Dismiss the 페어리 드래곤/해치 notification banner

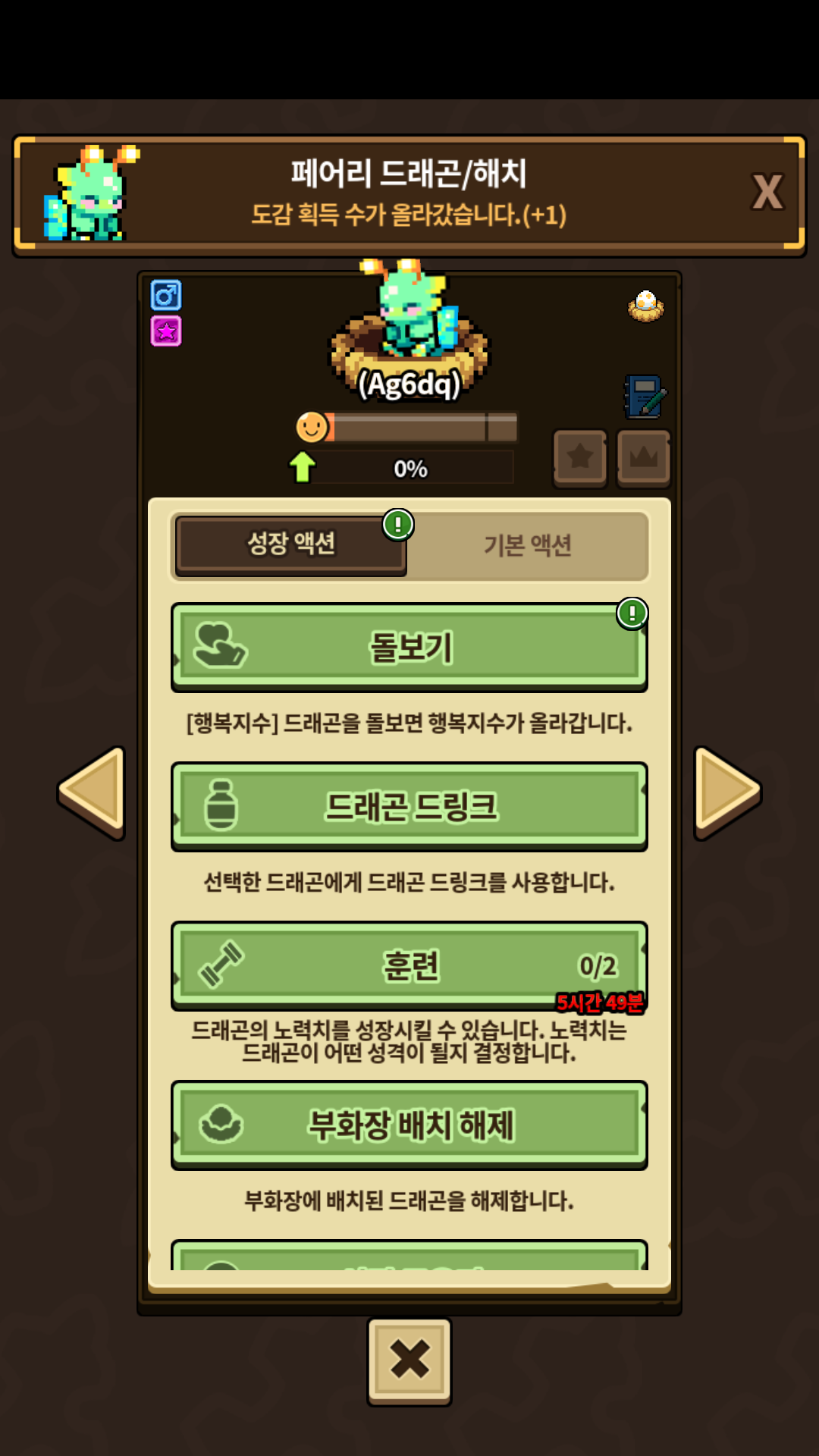767,192
